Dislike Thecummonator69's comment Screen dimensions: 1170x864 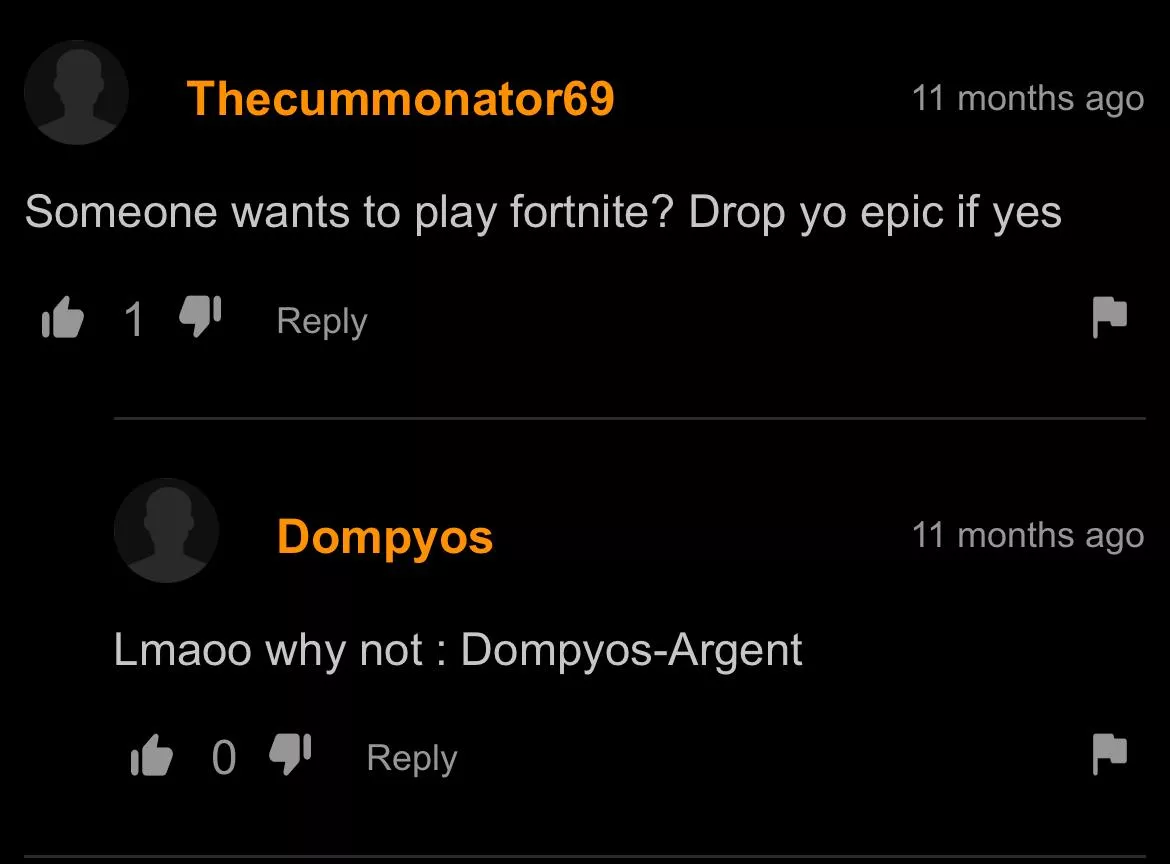[x=200, y=318]
